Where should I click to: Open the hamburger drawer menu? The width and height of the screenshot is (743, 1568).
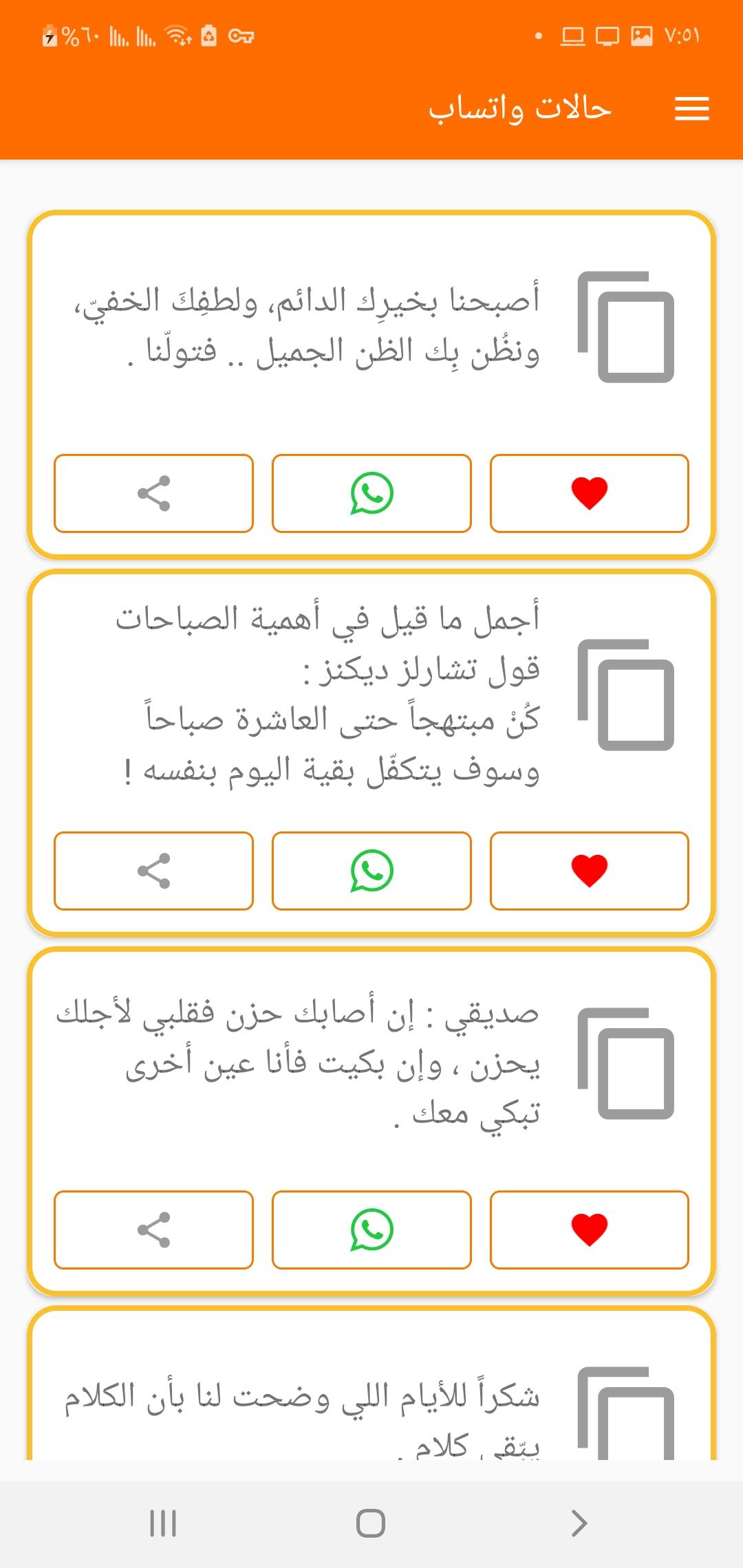[x=691, y=109]
